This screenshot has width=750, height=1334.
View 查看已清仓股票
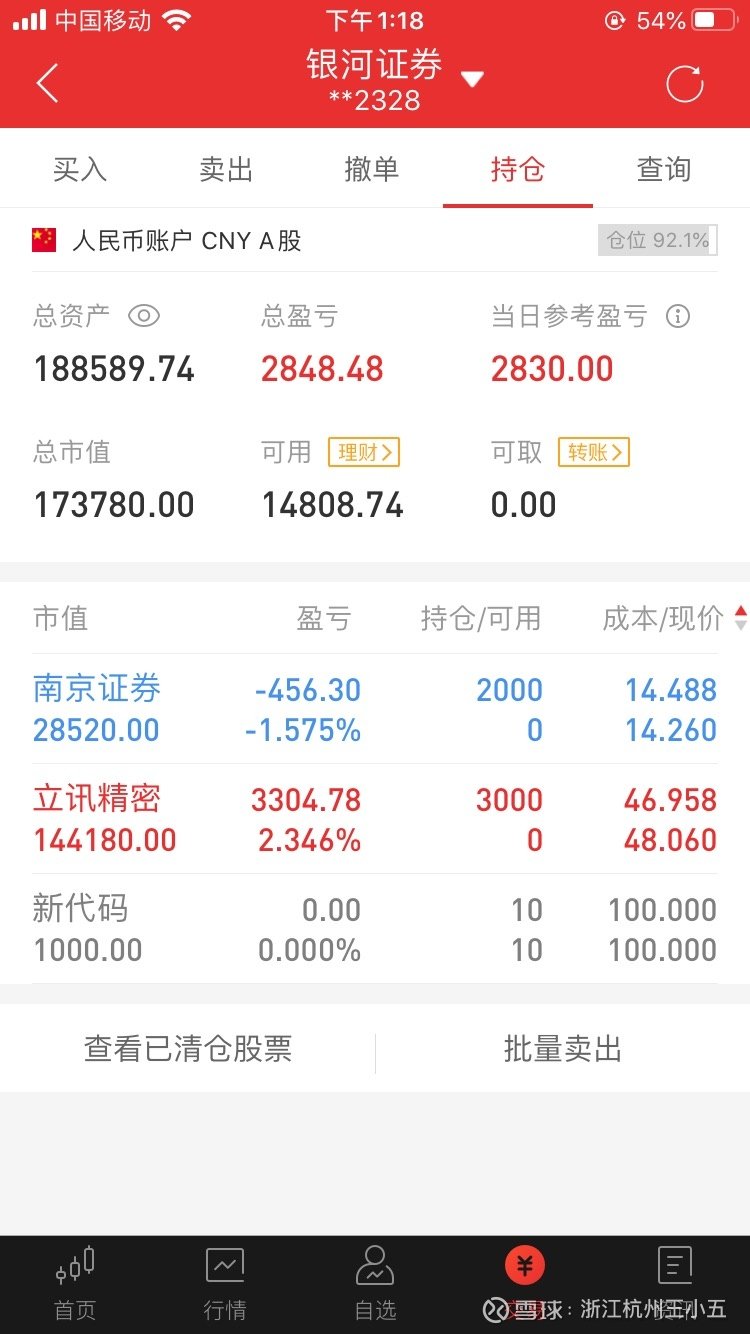[x=188, y=1049]
